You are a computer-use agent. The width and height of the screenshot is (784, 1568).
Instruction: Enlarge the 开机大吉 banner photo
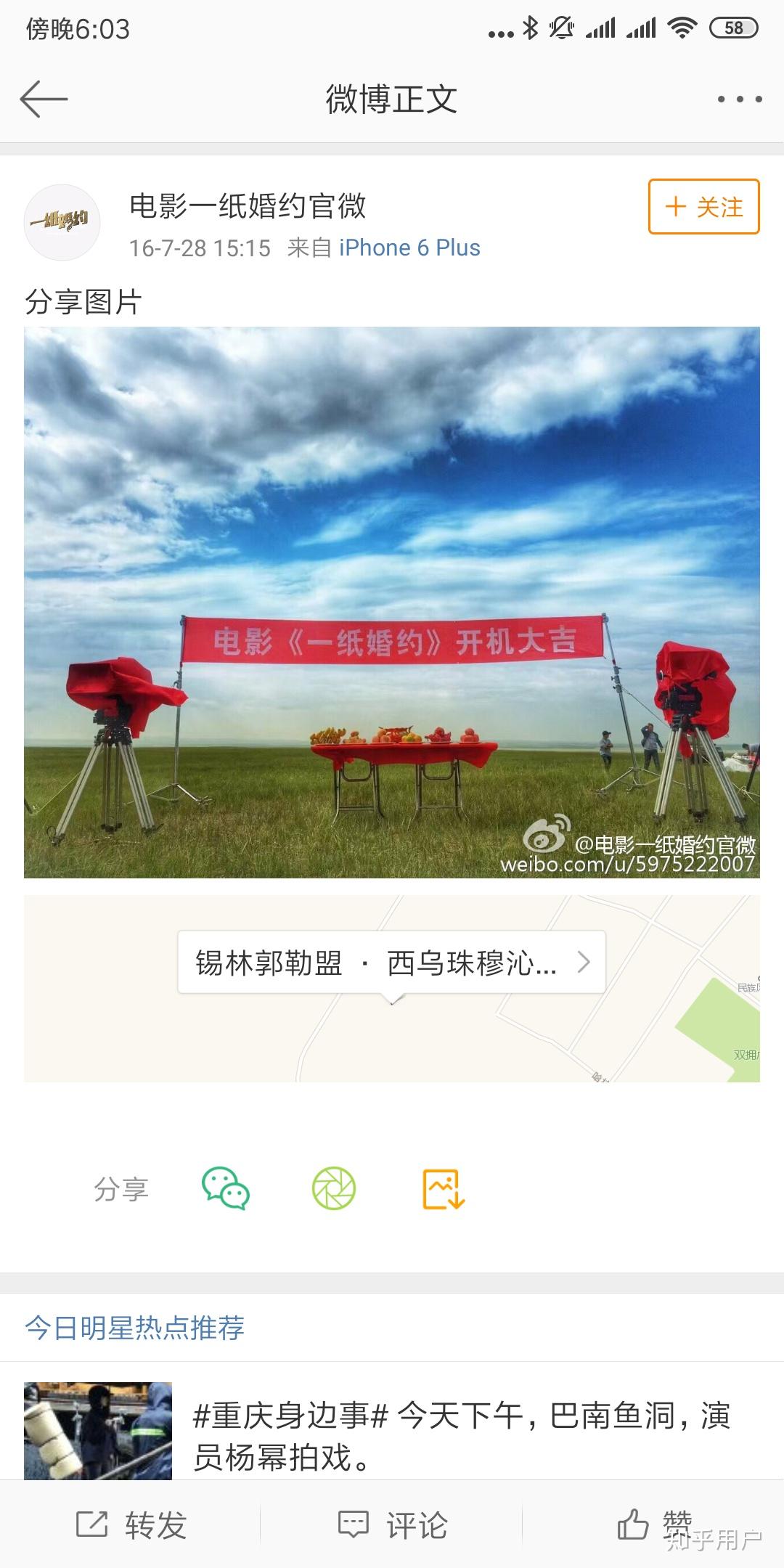click(x=392, y=603)
